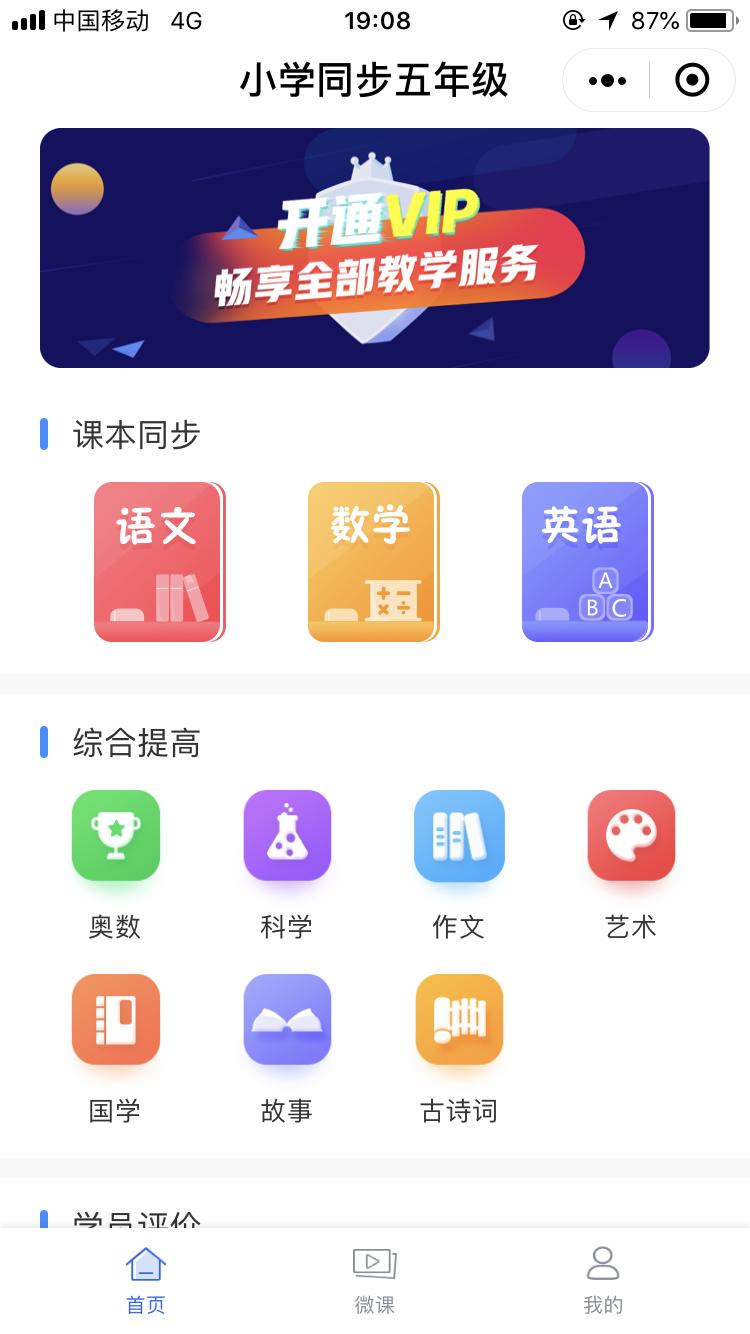
Task: Go to the 科学 section
Action: point(287,836)
